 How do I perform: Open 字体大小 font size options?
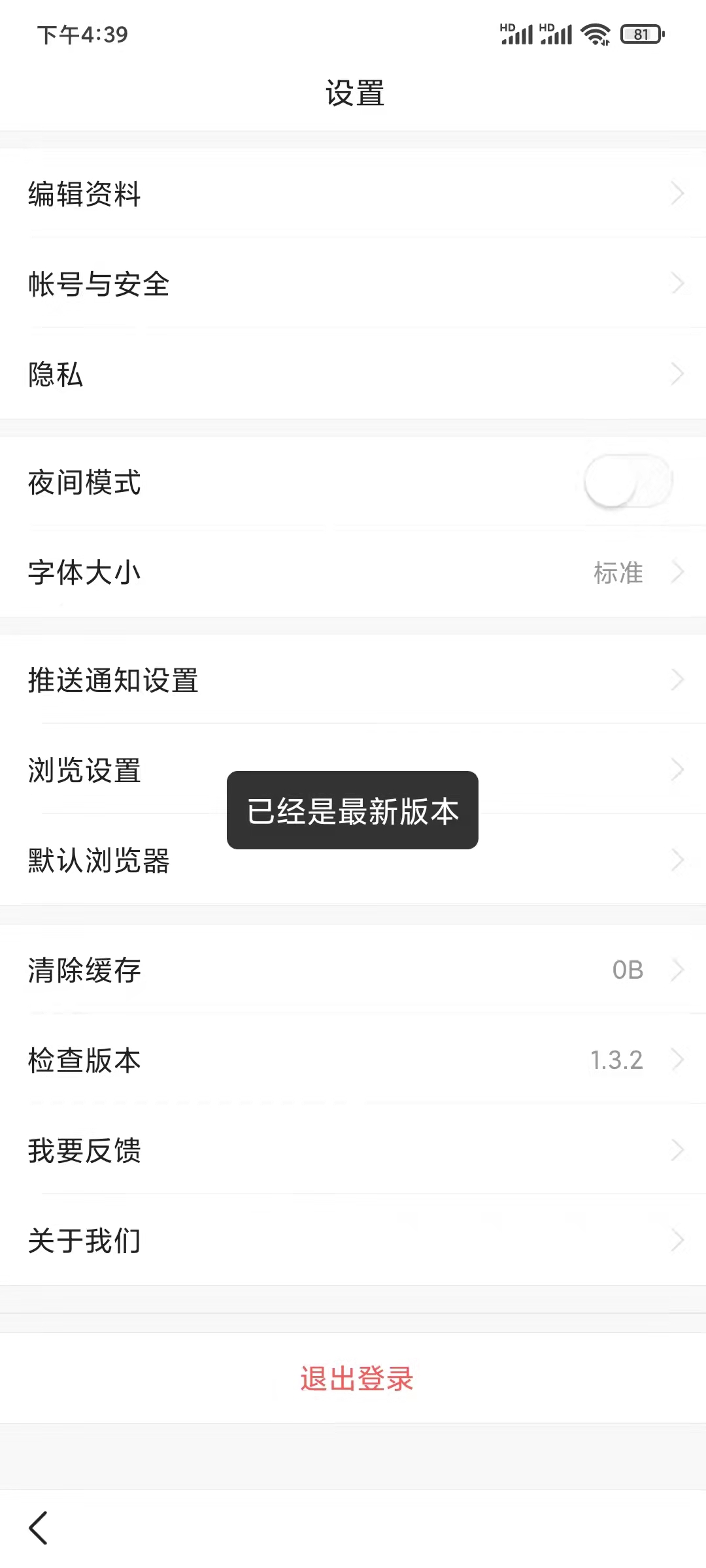click(353, 573)
